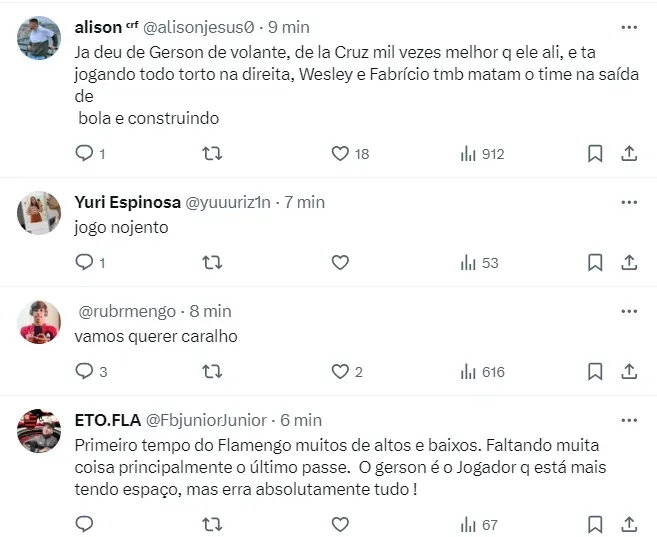
Task: Open more options on Yuri Espinosa's tweet
Action: [629, 202]
